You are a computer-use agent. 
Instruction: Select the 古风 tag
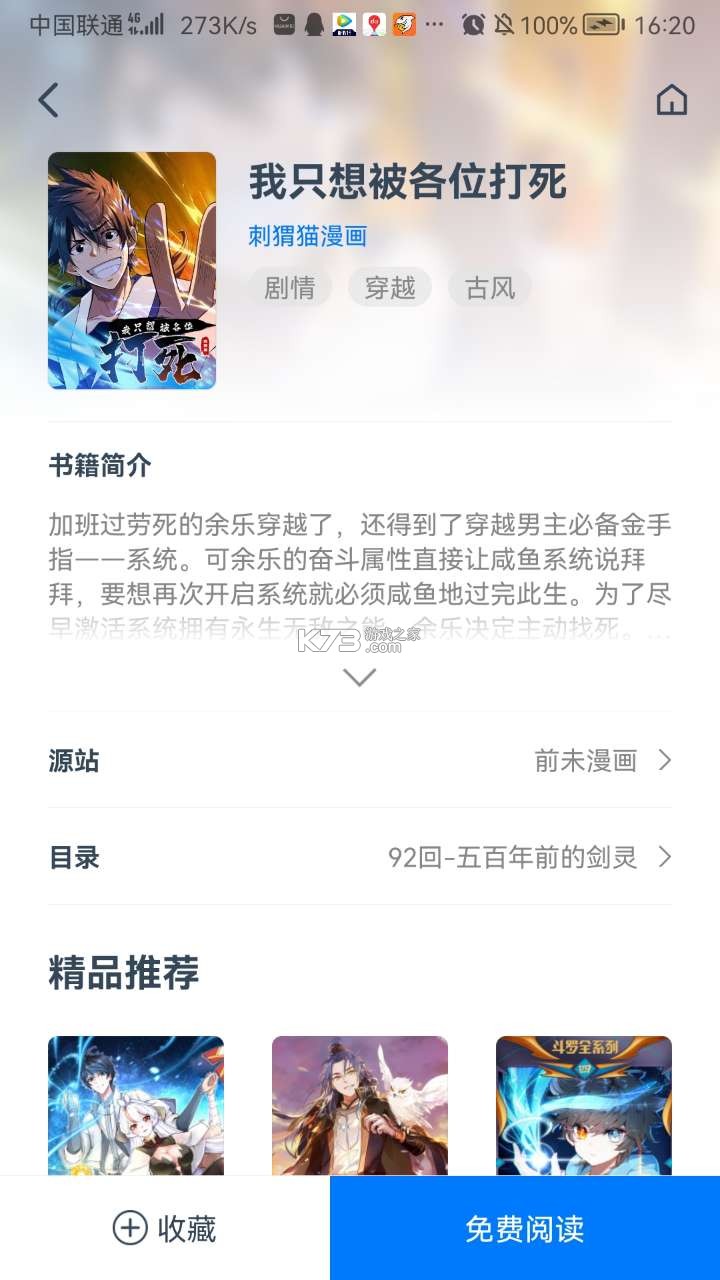pyautogui.click(x=487, y=287)
